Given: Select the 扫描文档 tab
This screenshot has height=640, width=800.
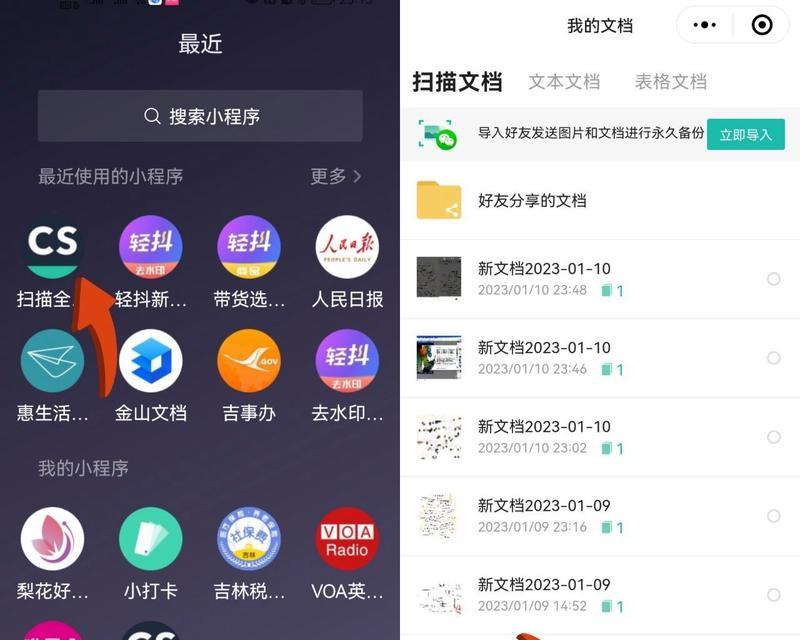Looking at the screenshot, I should pos(457,82).
